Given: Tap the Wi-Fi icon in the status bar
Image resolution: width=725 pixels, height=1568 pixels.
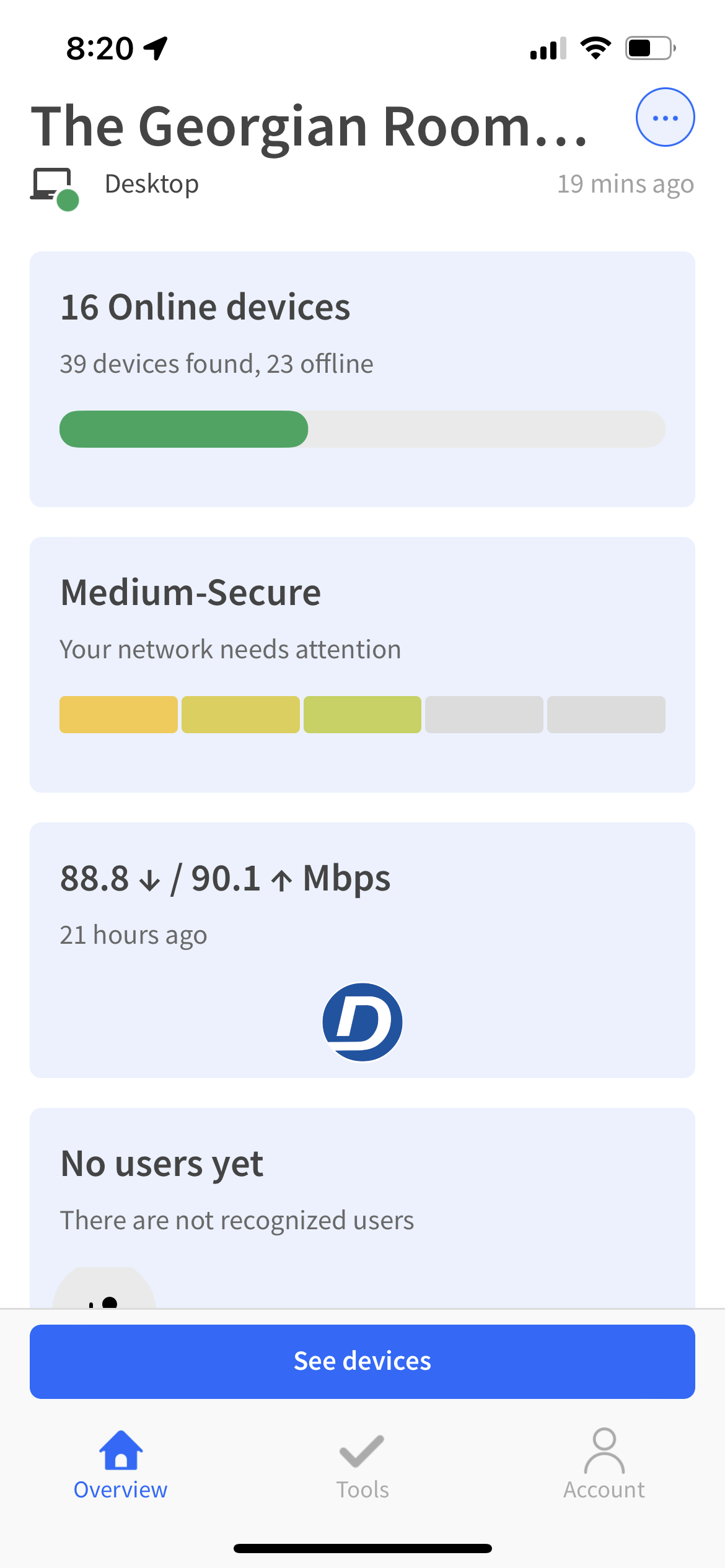Looking at the screenshot, I should click(x=595, y=47).
